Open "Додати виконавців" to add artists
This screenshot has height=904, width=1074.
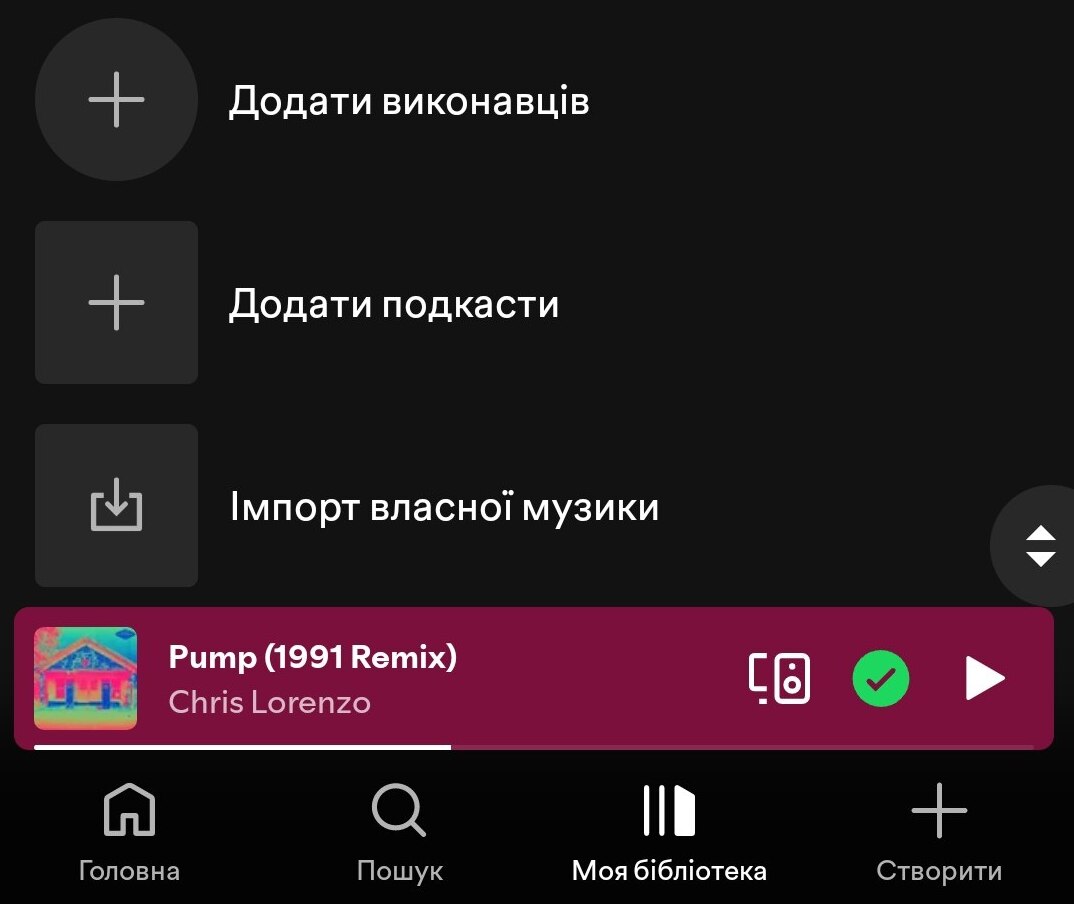[x=408, y=101]
